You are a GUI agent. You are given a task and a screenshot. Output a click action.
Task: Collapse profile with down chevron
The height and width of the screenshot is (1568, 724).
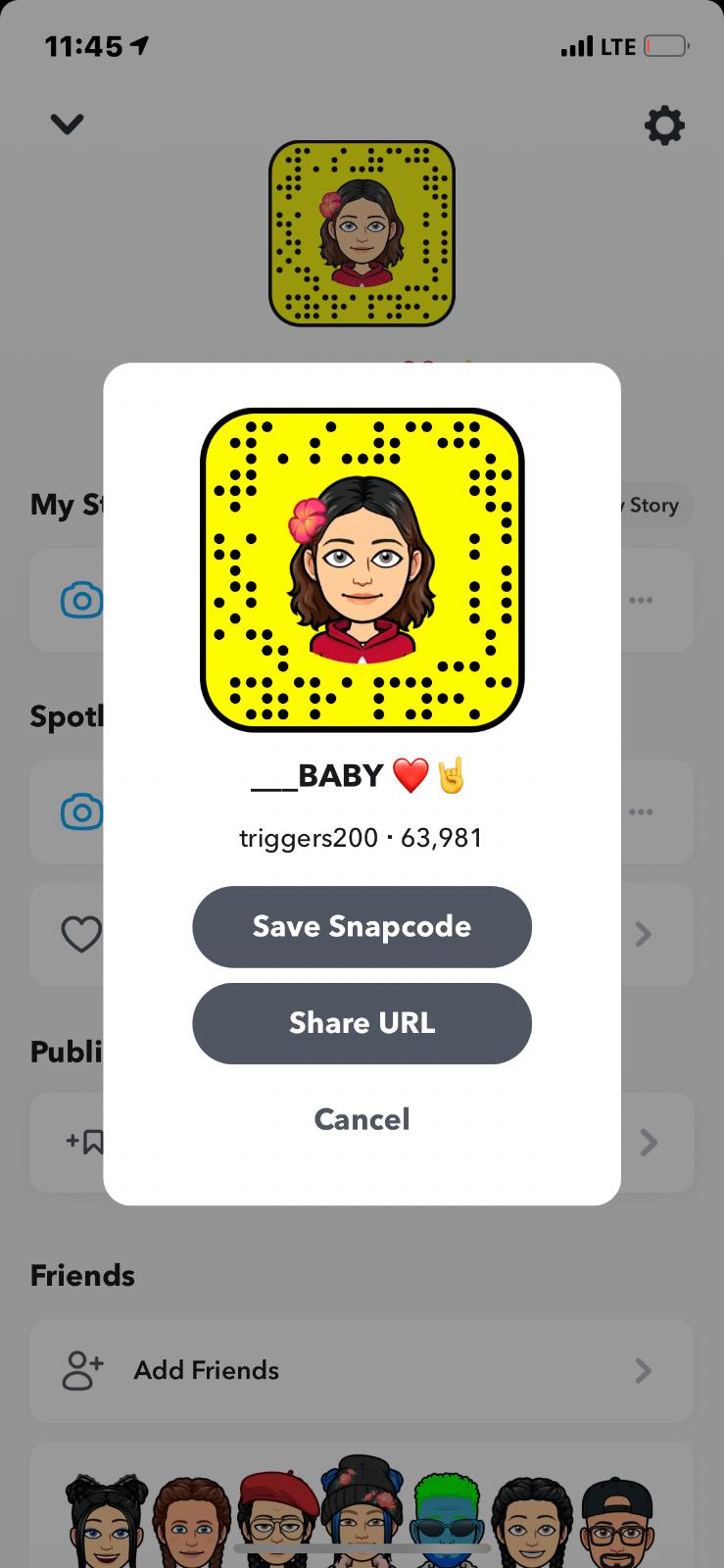(67, 124)
